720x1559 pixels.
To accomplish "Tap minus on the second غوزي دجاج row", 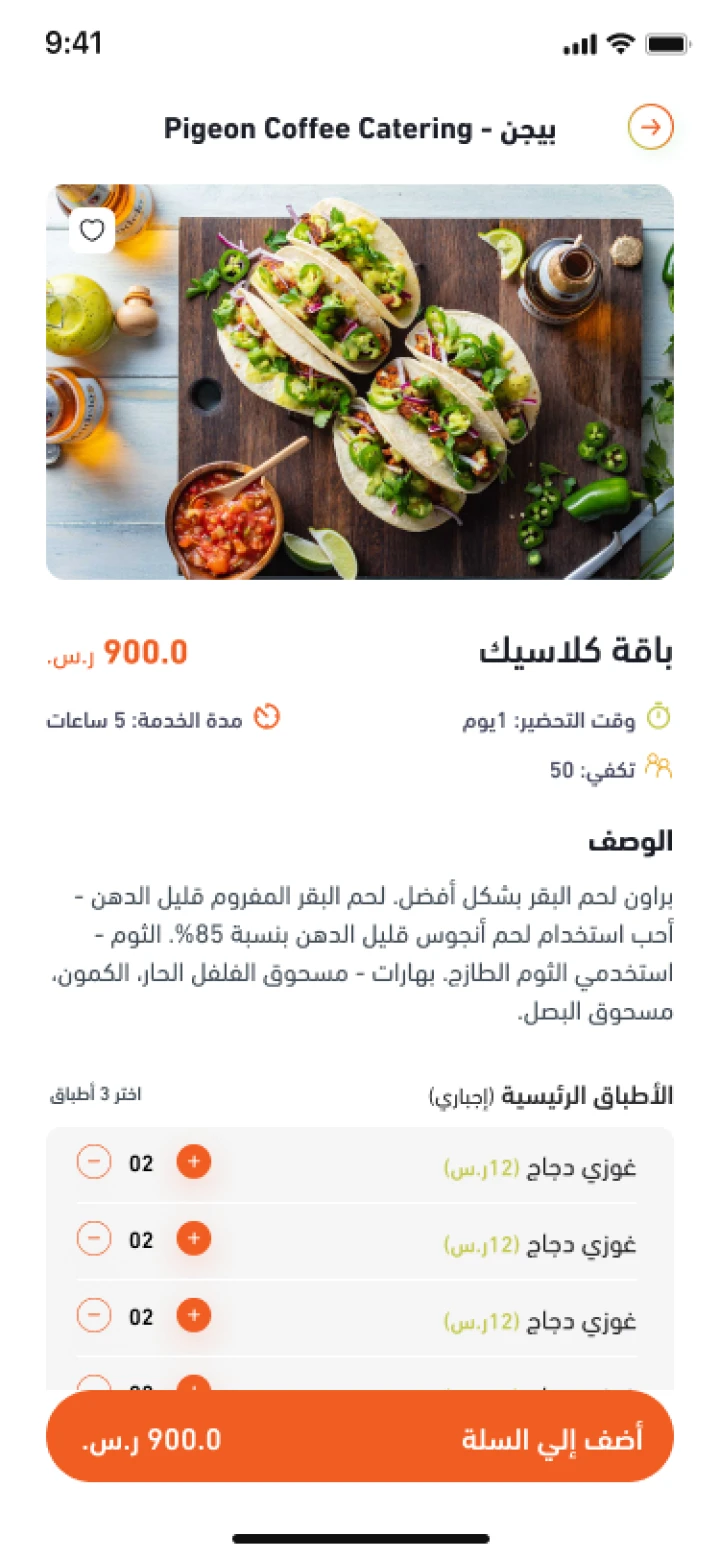I will (x=94, y=1239).
